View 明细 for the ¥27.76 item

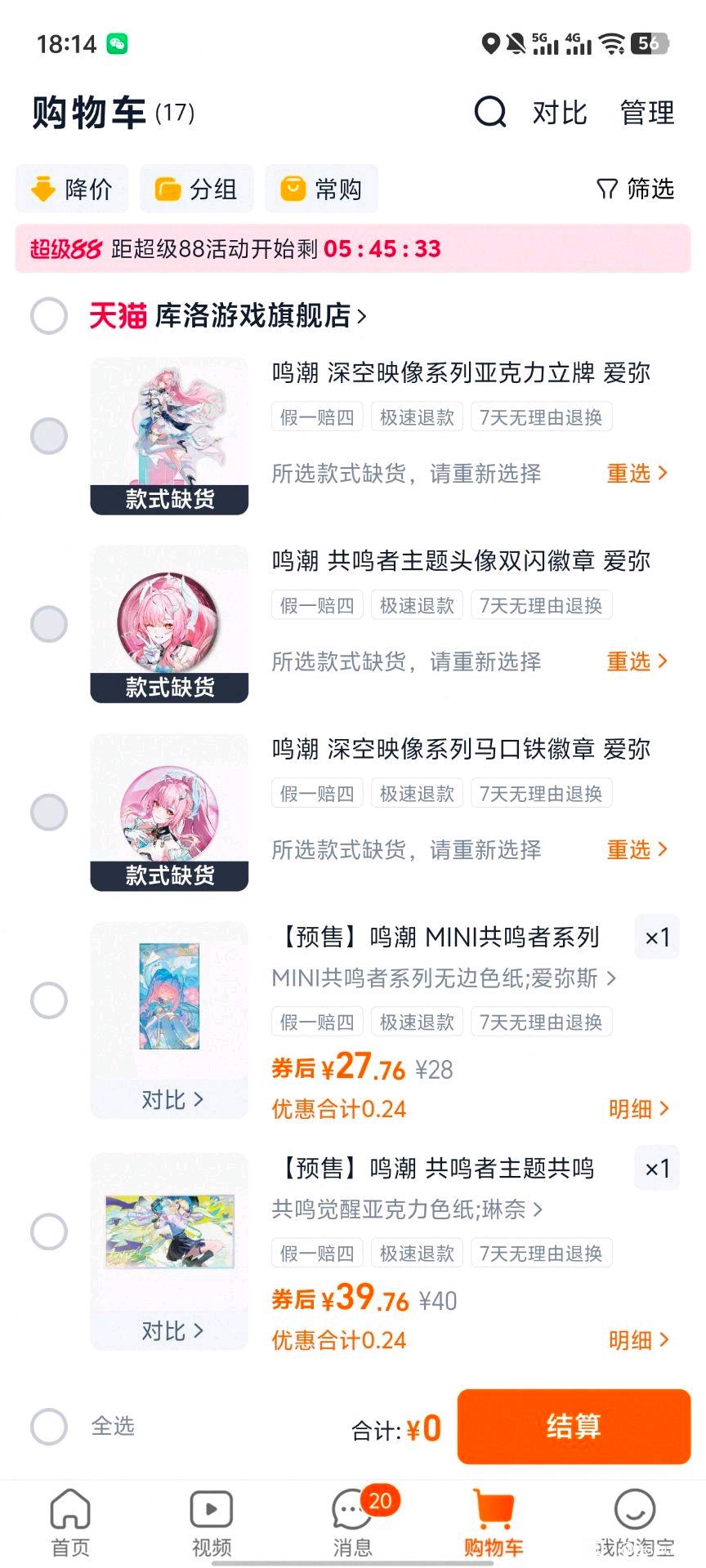pos(638,1108)
